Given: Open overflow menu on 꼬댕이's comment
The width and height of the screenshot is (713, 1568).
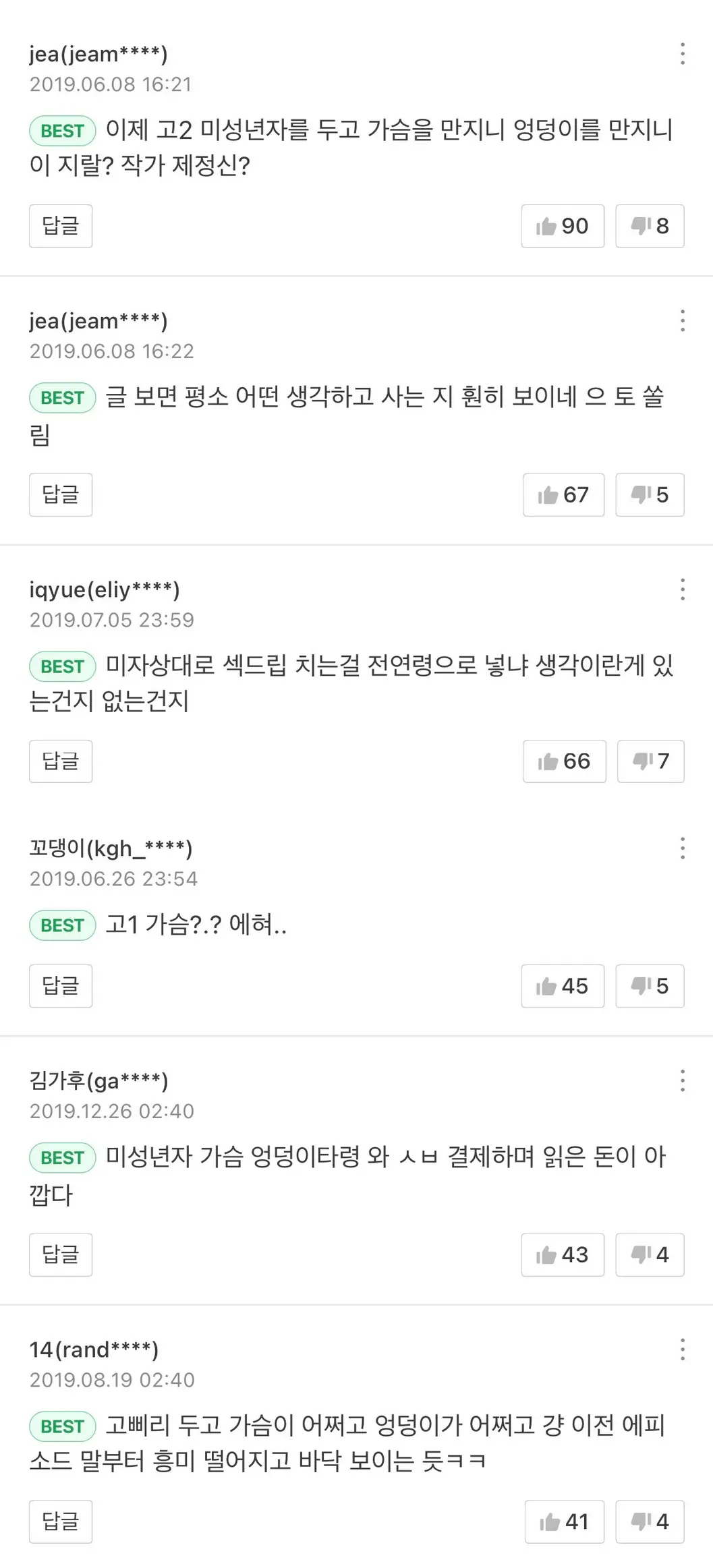Looking at the screenshot, I should click(x=683, y=848).
